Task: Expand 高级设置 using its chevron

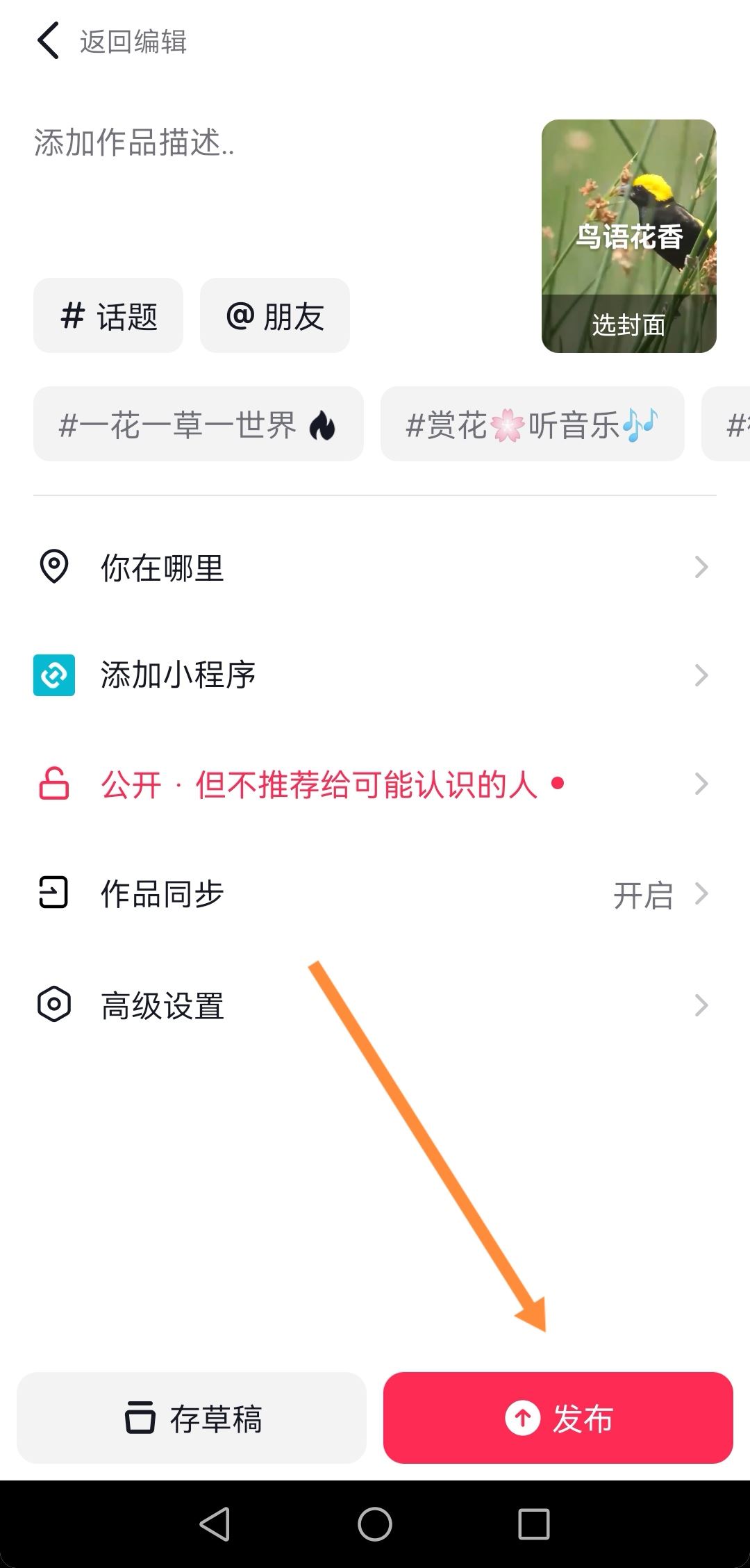Action: (x=701, y=1005)
